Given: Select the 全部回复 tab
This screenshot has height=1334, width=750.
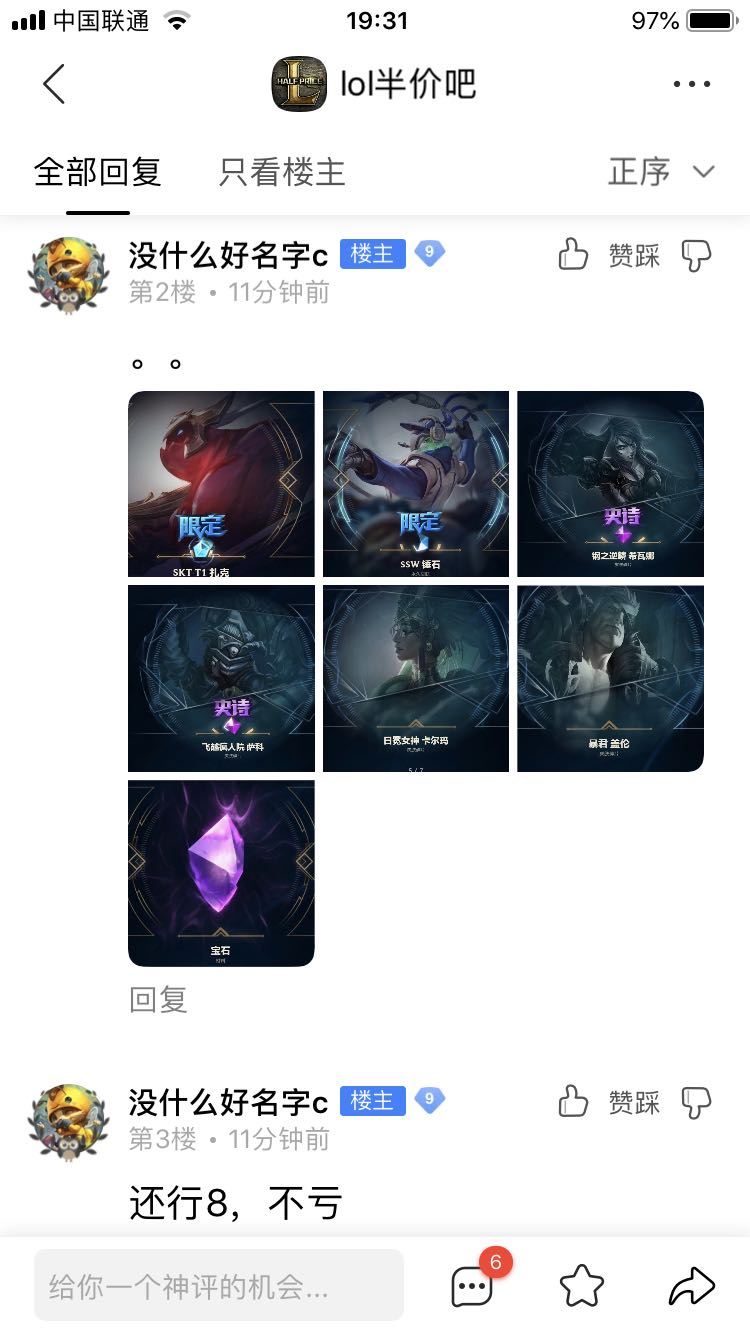Looking at the screenshot, I should (x=98, y=172).
